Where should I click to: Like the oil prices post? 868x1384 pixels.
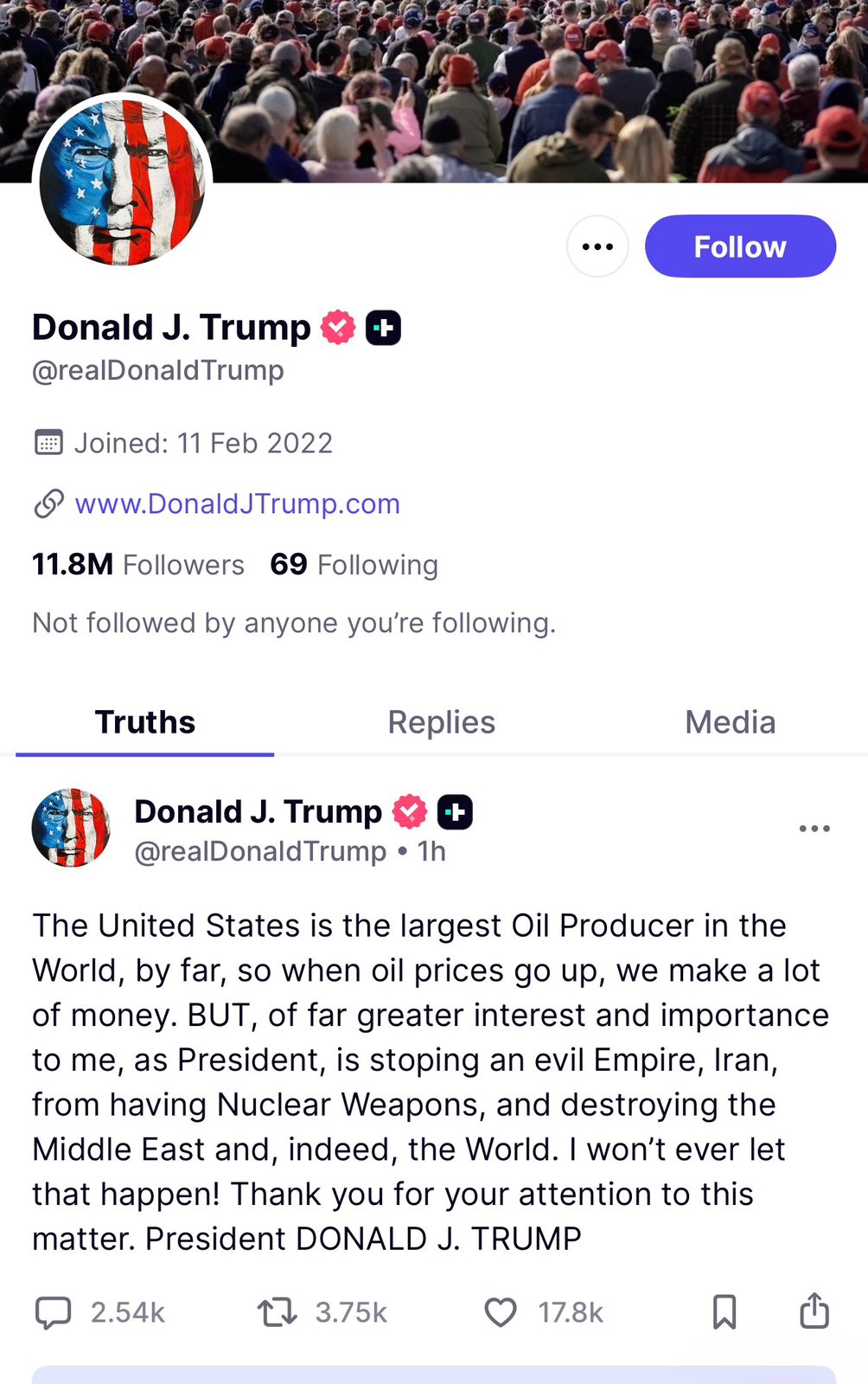pos(501,1312)
